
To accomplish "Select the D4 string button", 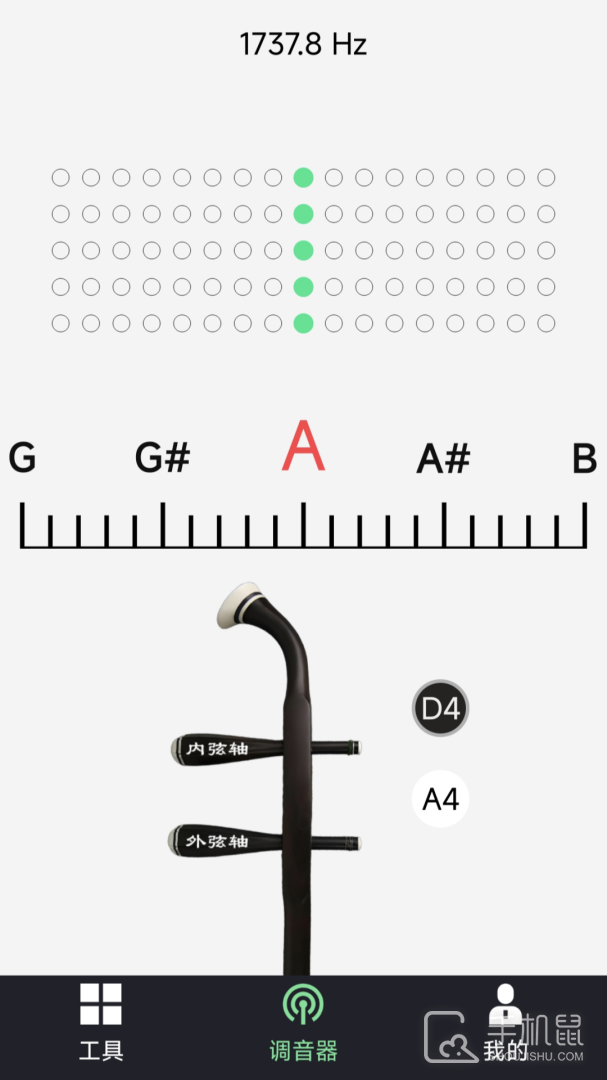I will 440,709.
